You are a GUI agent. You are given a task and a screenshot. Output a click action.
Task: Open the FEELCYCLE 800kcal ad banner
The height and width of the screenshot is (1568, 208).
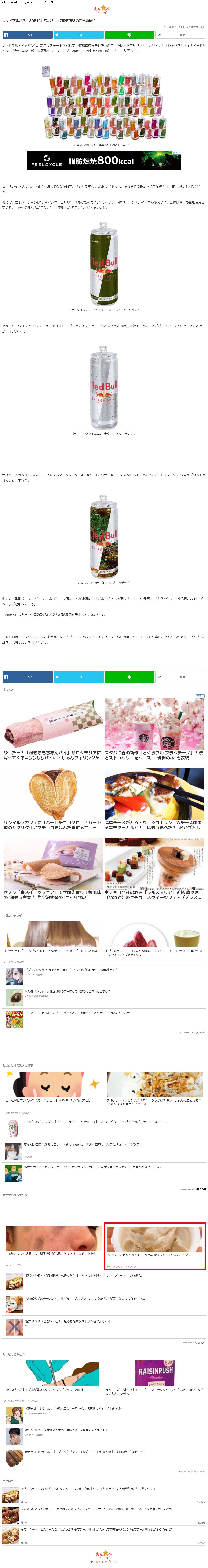tap(104, 161)
